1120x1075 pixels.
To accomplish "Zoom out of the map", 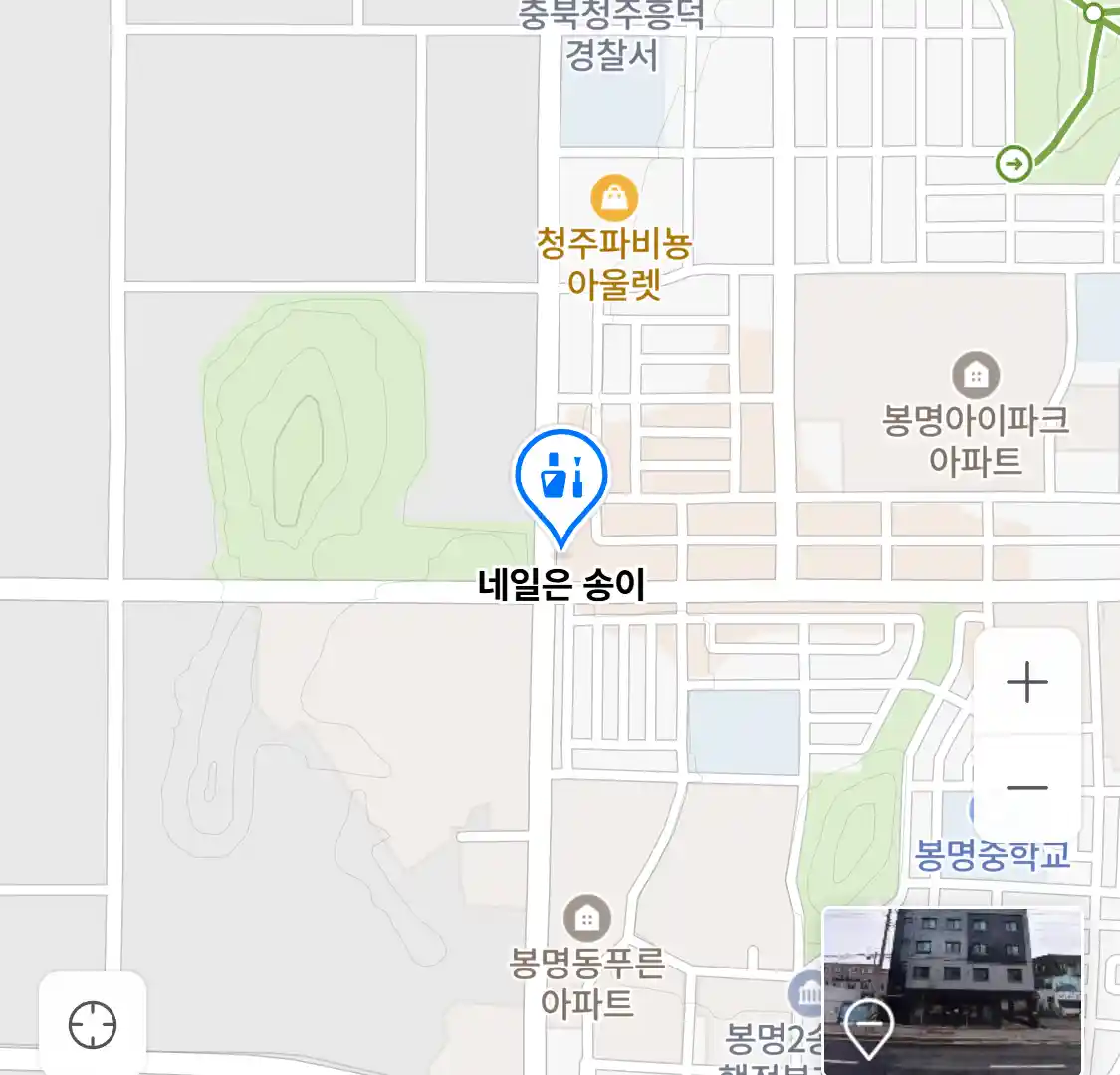I will tap(1026, 788).
